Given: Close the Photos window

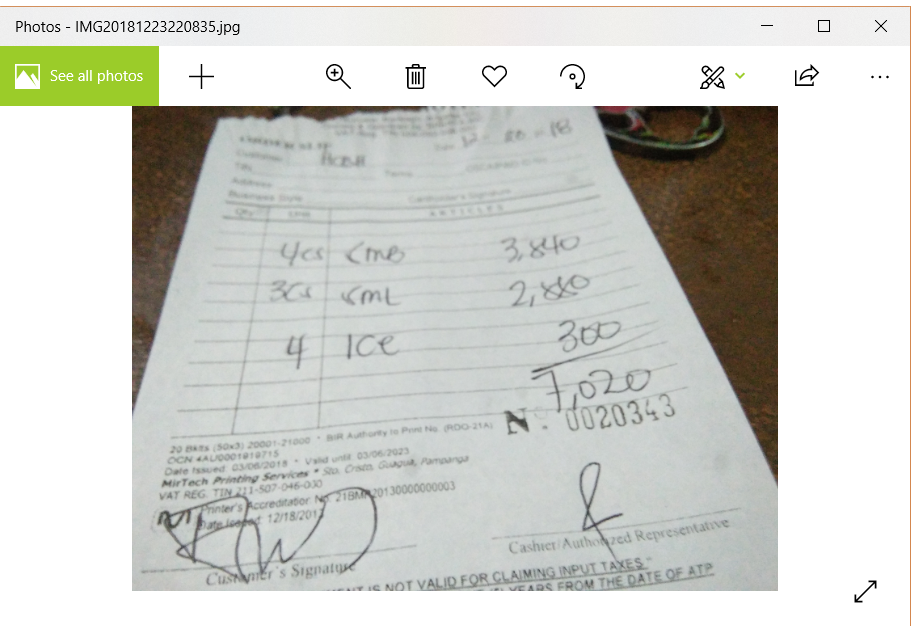Looking at the screenshot, I should coord(881,27).
